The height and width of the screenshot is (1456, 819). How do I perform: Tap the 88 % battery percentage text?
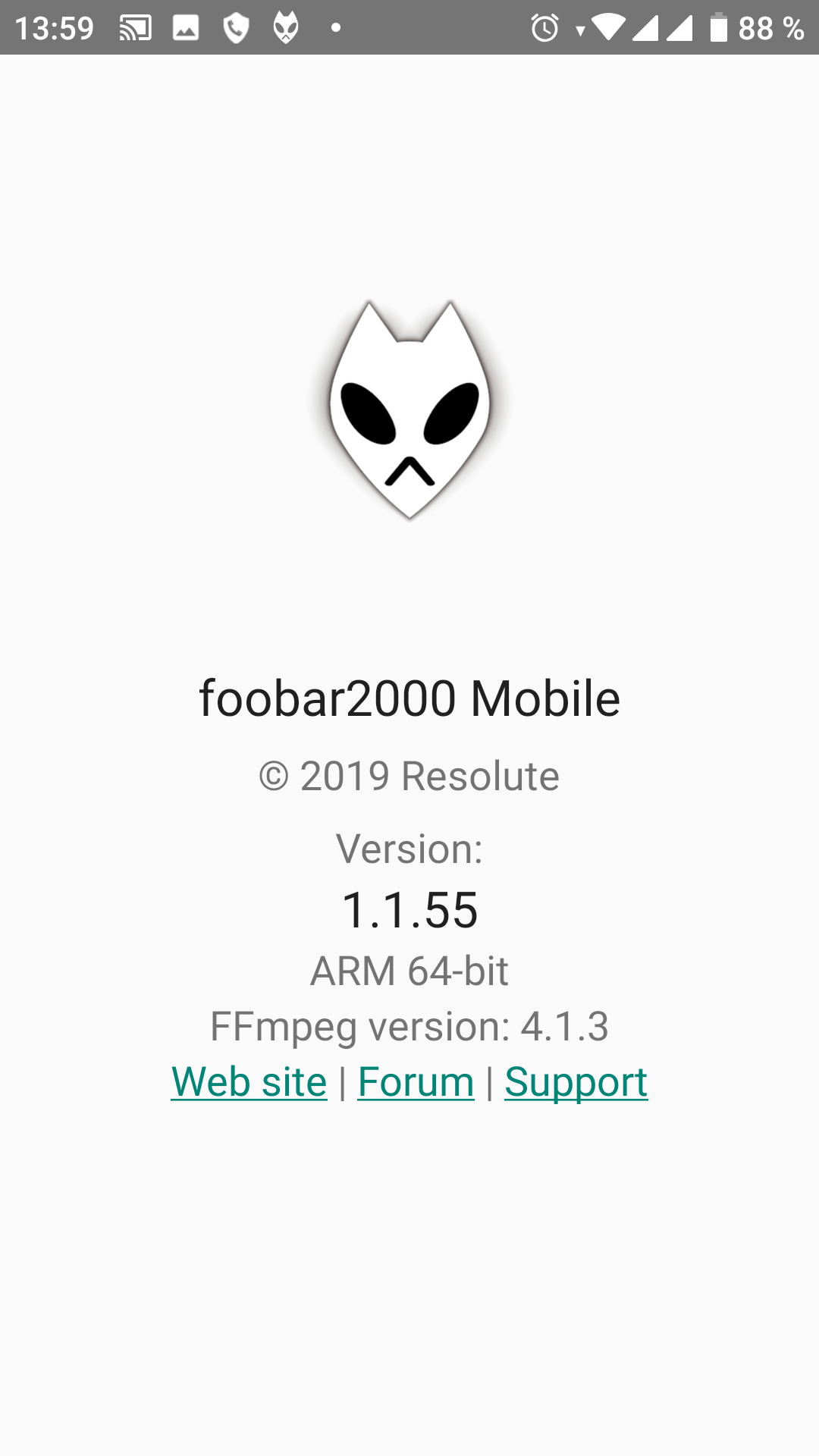[x=772, y=28]
